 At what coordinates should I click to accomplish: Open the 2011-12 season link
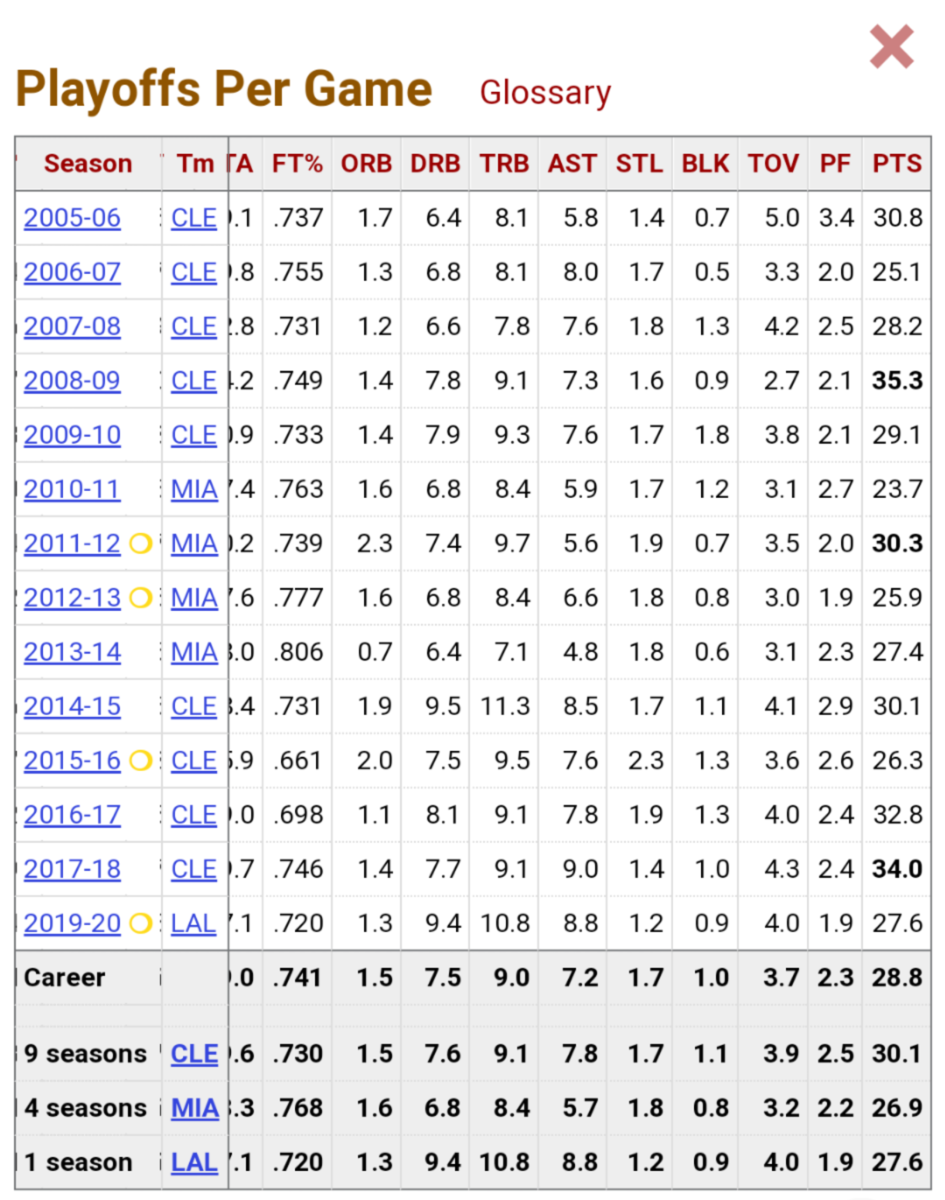(x=72, y=544)
